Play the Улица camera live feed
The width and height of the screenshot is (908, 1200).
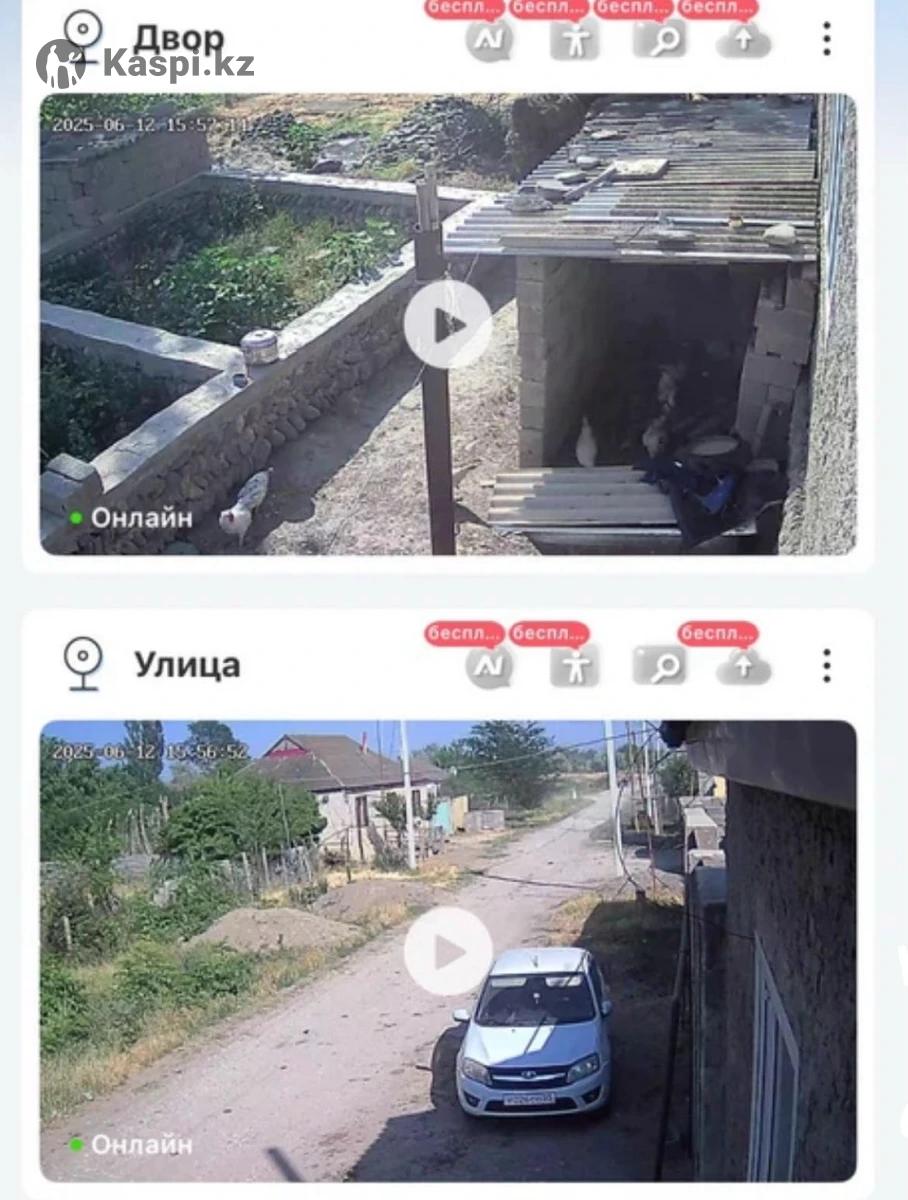click(x=448, y=951)
